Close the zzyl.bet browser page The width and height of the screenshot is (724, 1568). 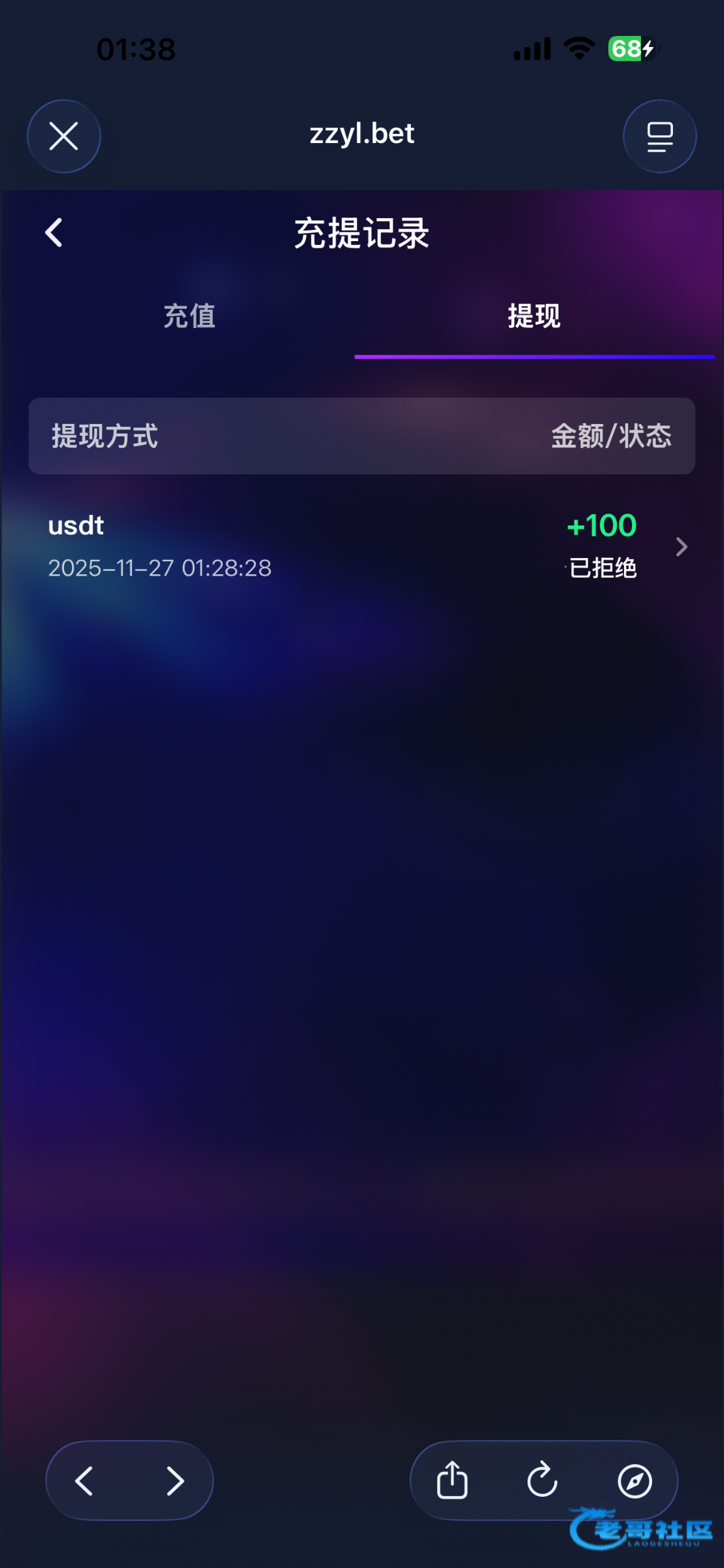click(x=64, y=136)
